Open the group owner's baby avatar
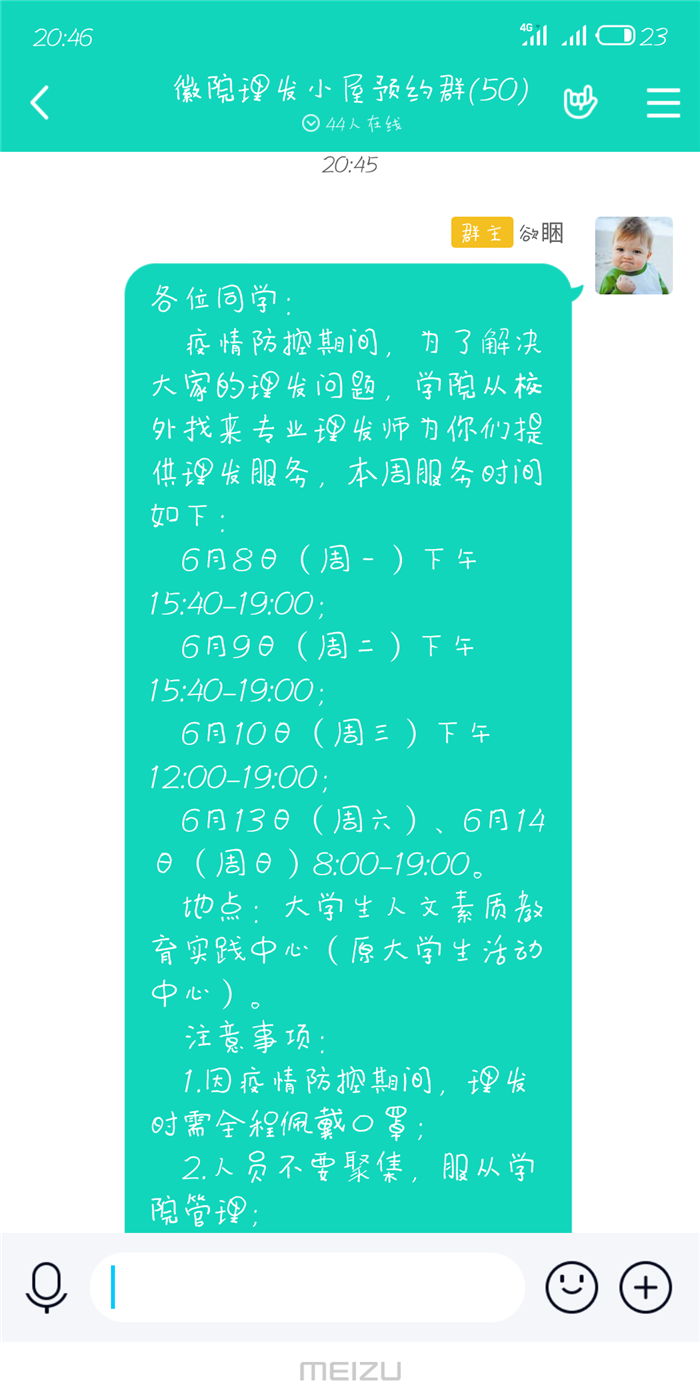 (633, 255)
